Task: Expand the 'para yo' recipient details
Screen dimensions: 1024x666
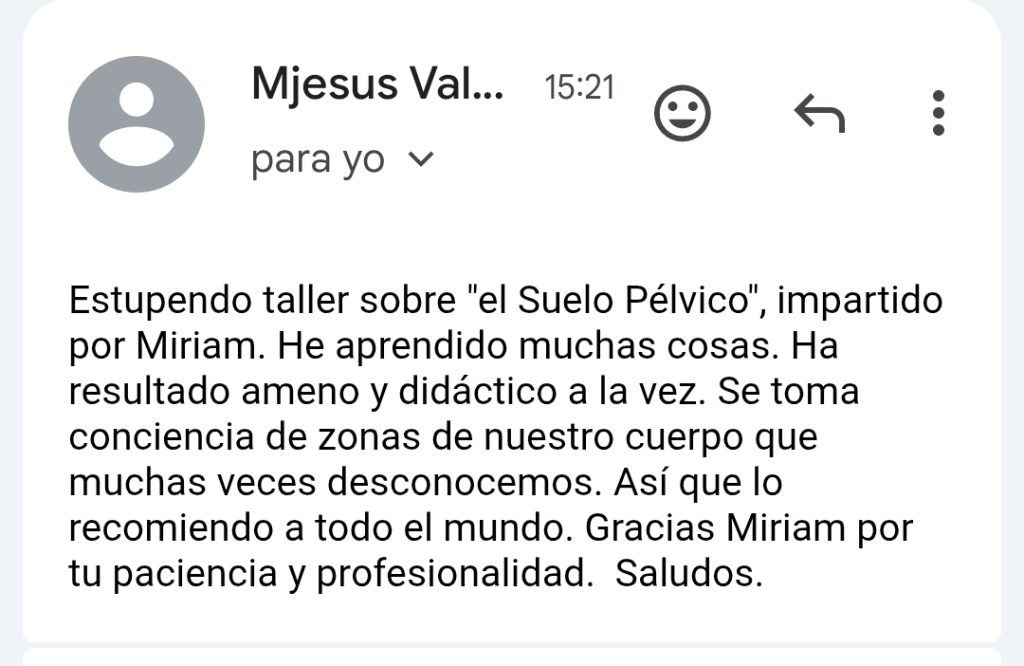Action: click(422, 159)
